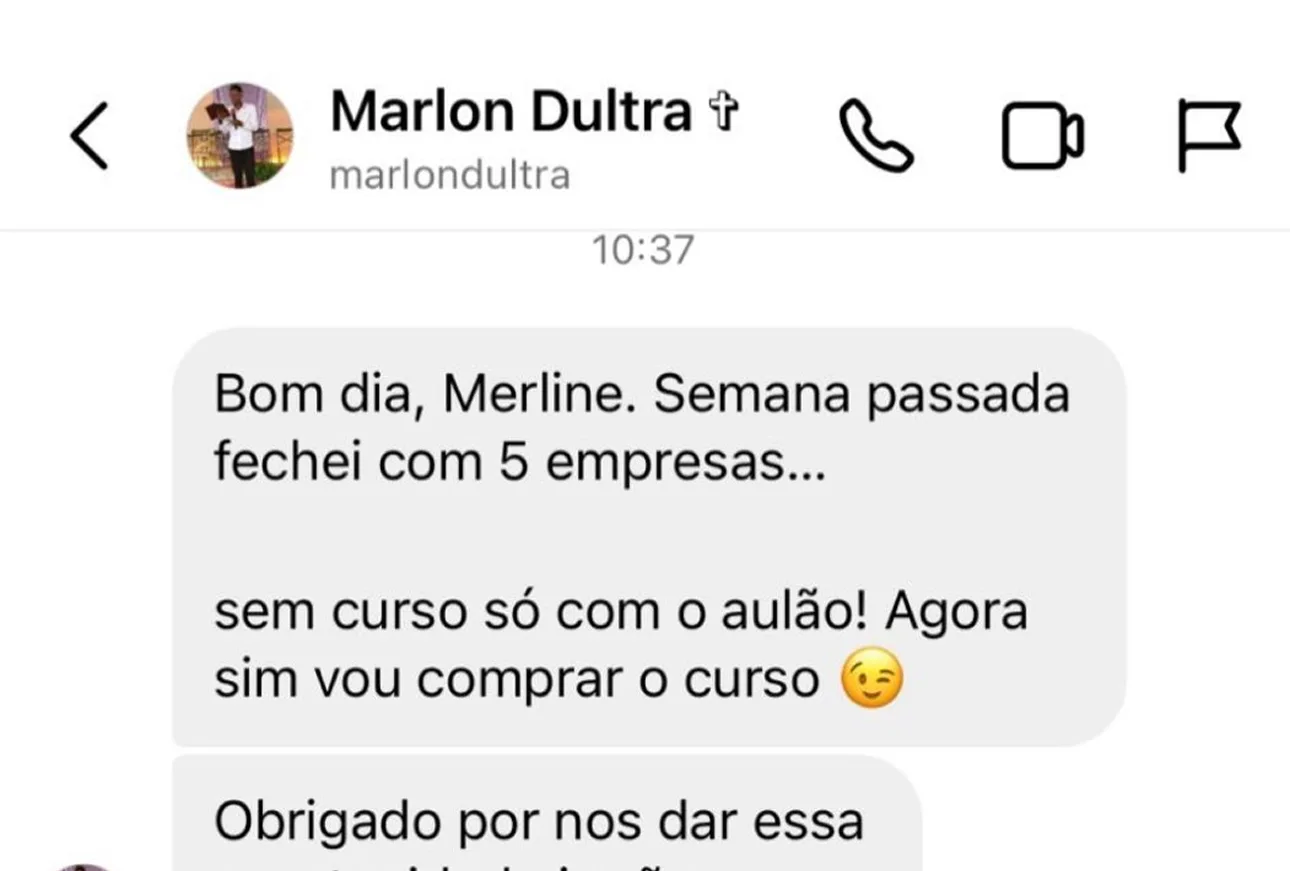The width and height of the screenshot is (1290, 871).
Task: Go back from the Marlon Dultra chat
Action: pos(89,135)
